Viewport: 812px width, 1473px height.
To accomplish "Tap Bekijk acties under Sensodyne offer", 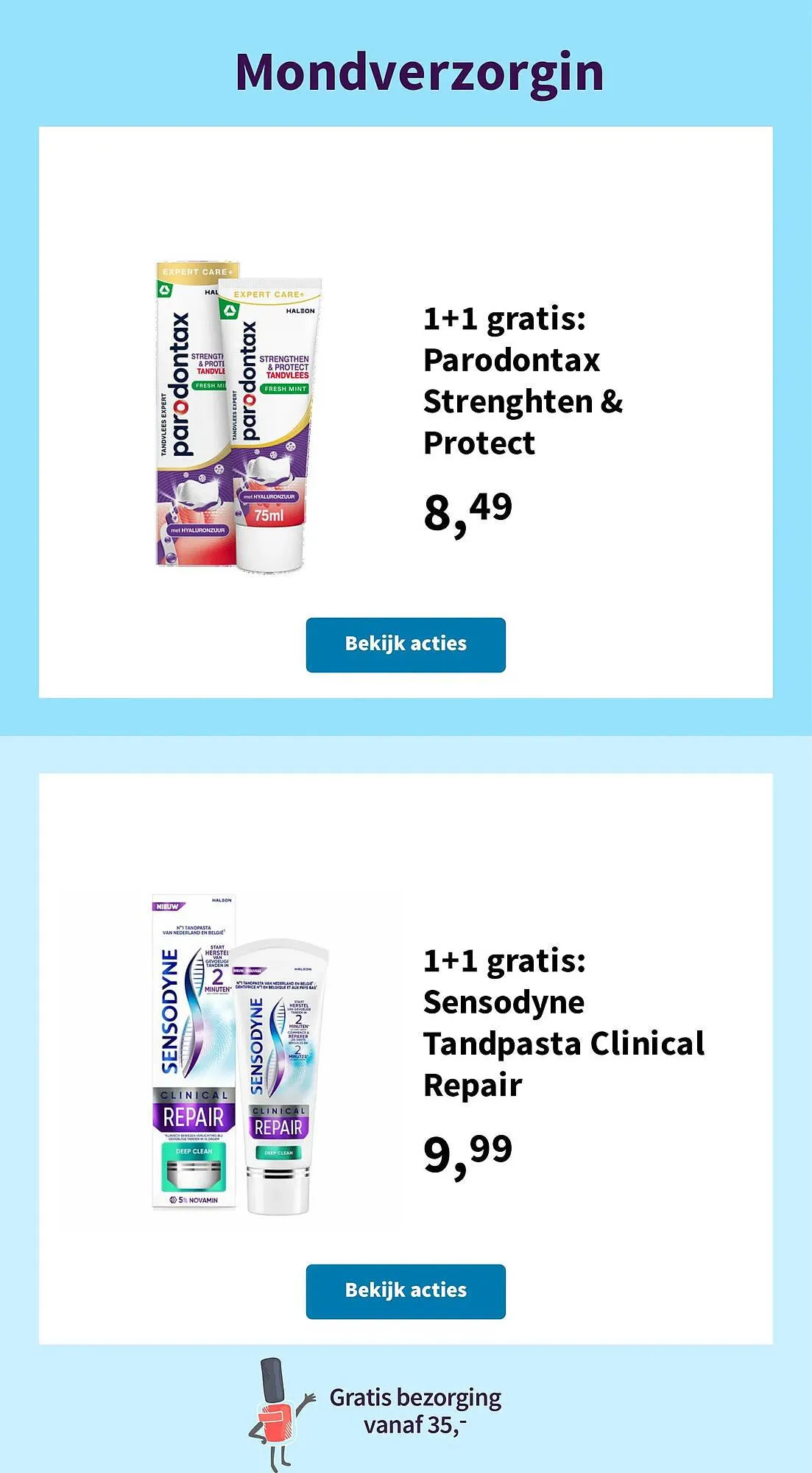I will coord(406,1291).
